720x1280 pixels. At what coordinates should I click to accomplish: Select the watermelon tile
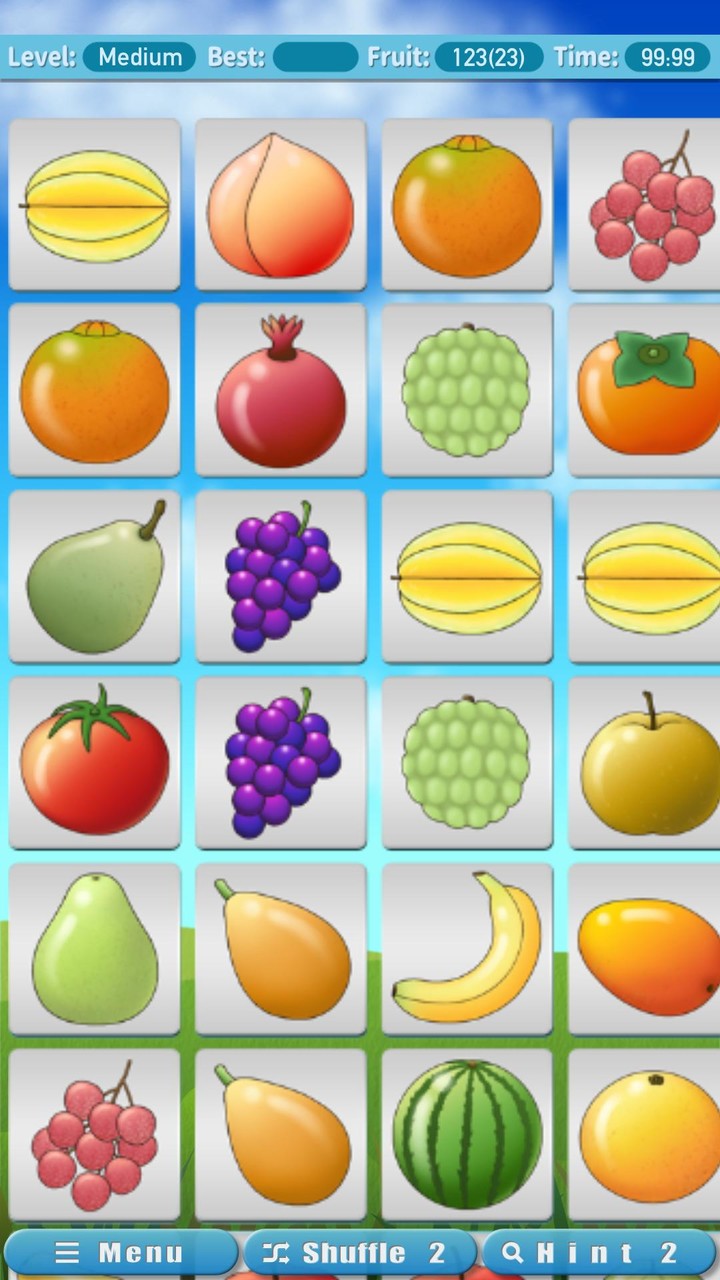point(467,1134)
